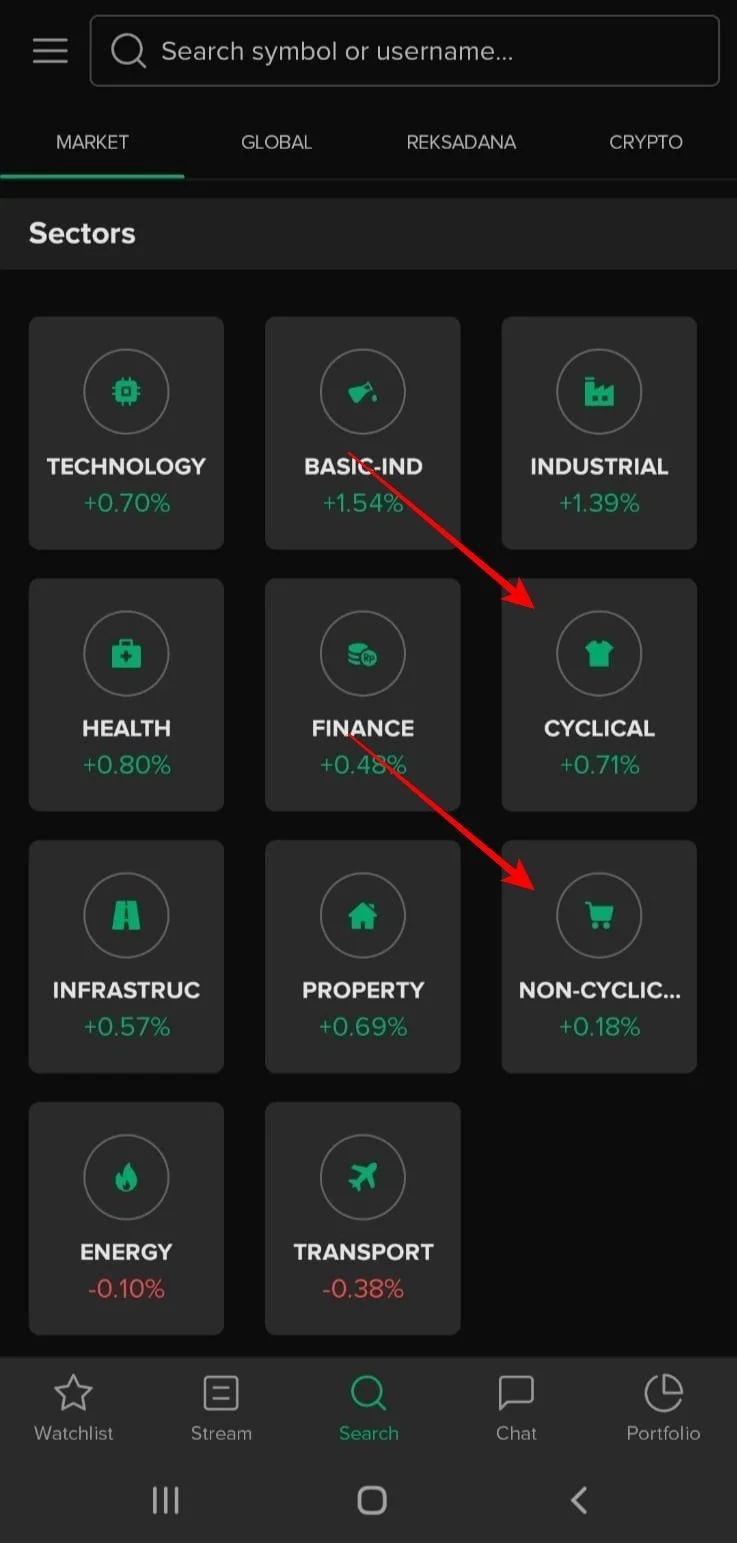The height and width of the screenshot is (1543, 737).
Task: Open the Chat tab
Action: pyautogui.click(x=516, y=1408)
